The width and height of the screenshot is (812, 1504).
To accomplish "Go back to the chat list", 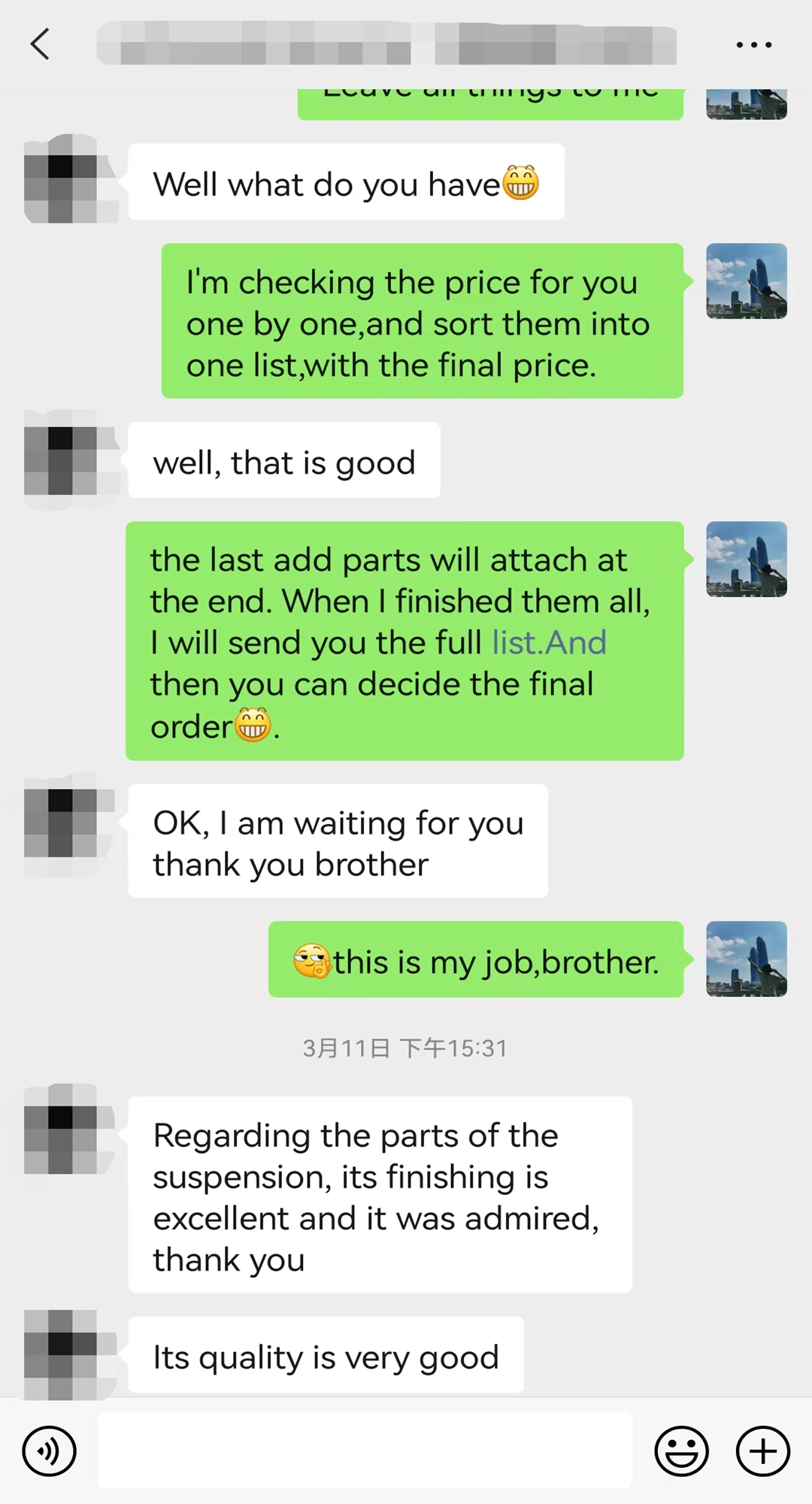I will pyautogui.click(x=41, y=44).
